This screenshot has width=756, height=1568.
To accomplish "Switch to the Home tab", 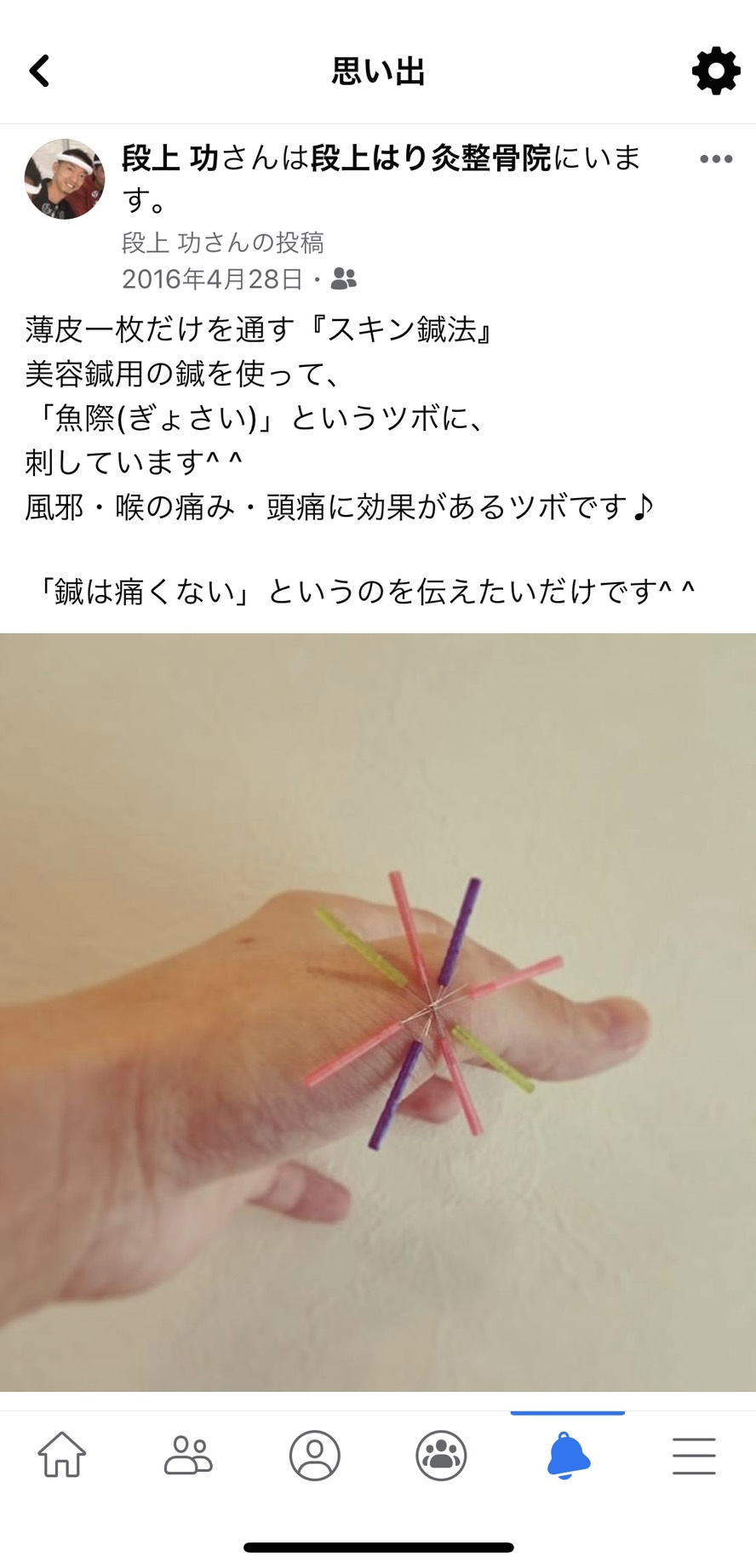I will (x=62, y=1454).
